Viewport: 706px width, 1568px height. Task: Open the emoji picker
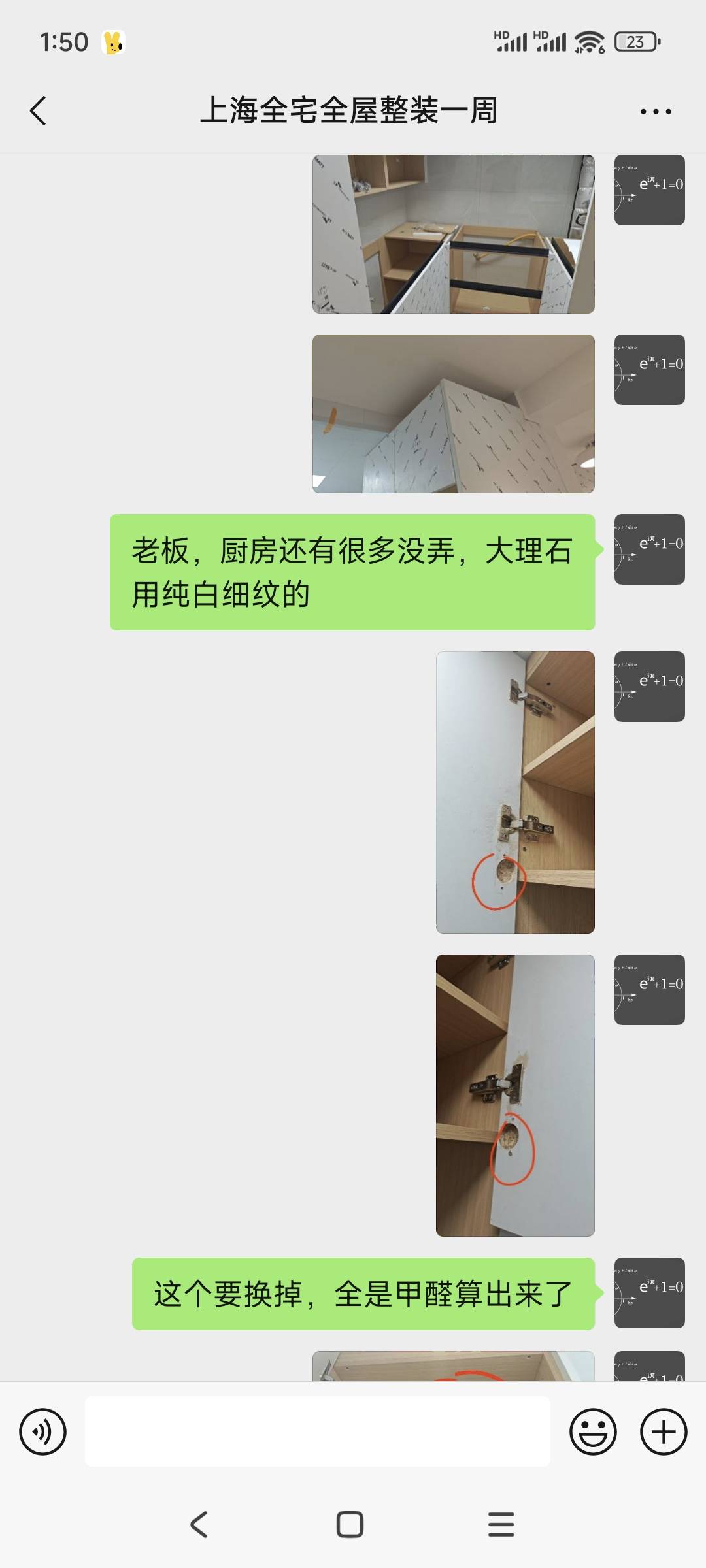pyautogui.click(x=593, y=1432)
